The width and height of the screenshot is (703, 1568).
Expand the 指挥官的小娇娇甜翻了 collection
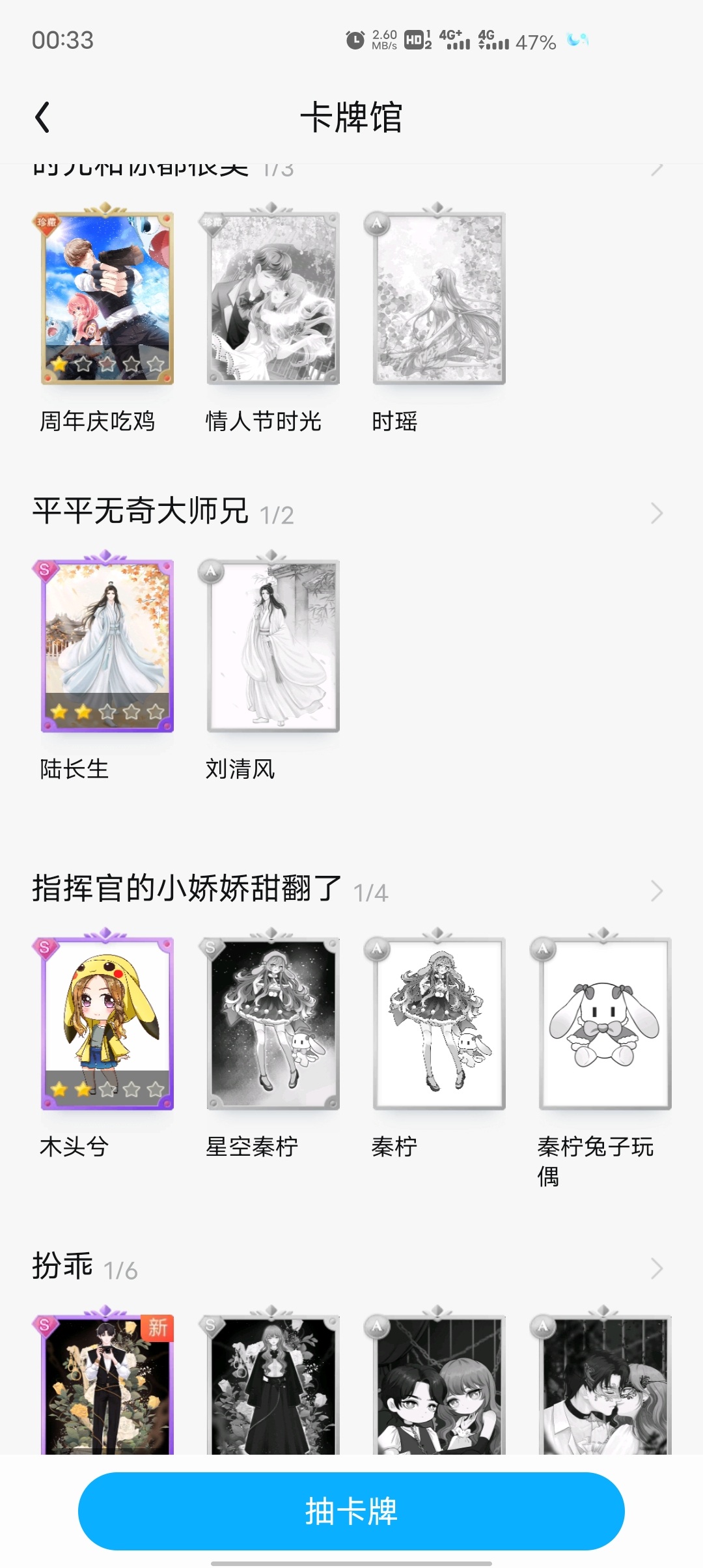tap(656, 891)
